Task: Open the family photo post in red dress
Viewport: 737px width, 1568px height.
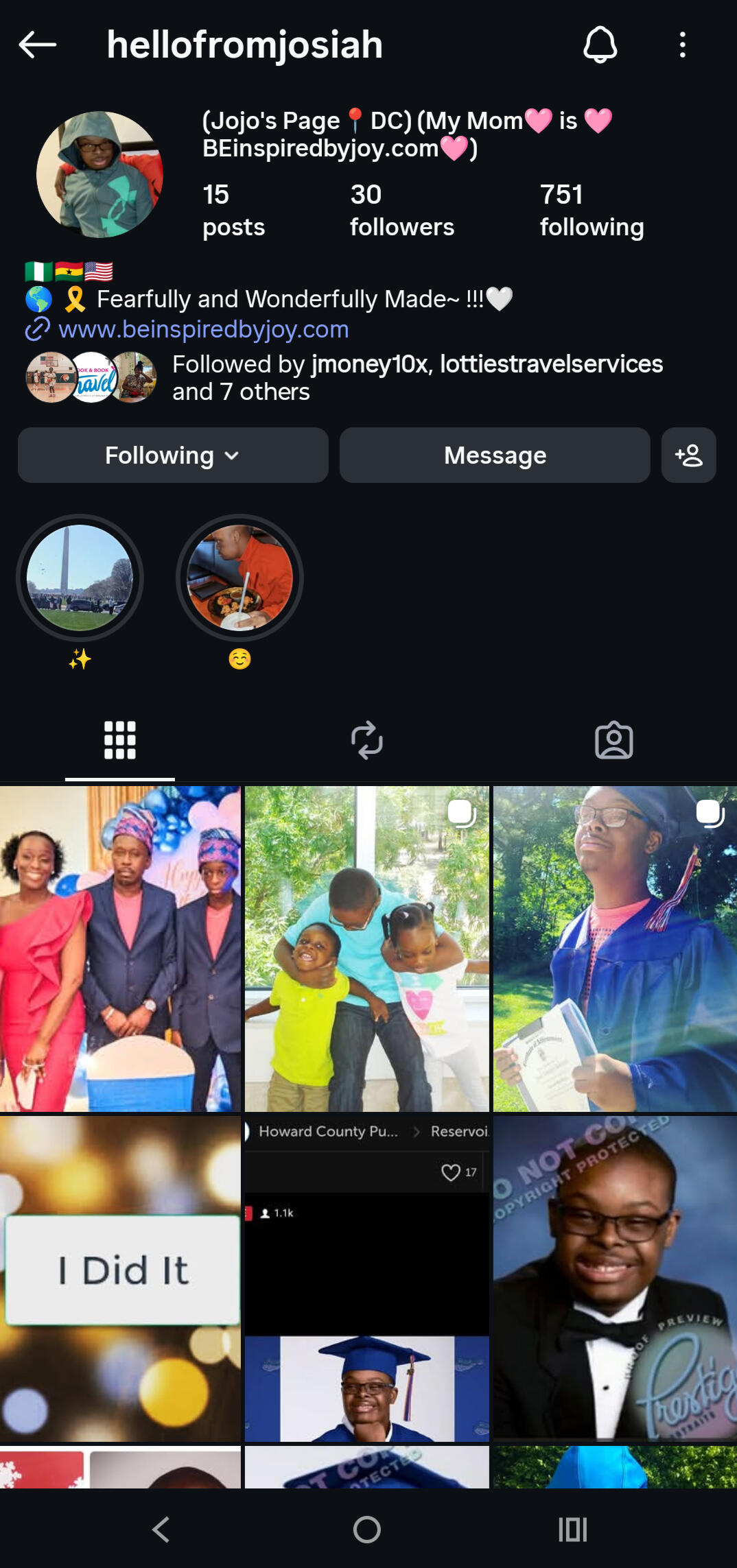Action: [120, 949]
